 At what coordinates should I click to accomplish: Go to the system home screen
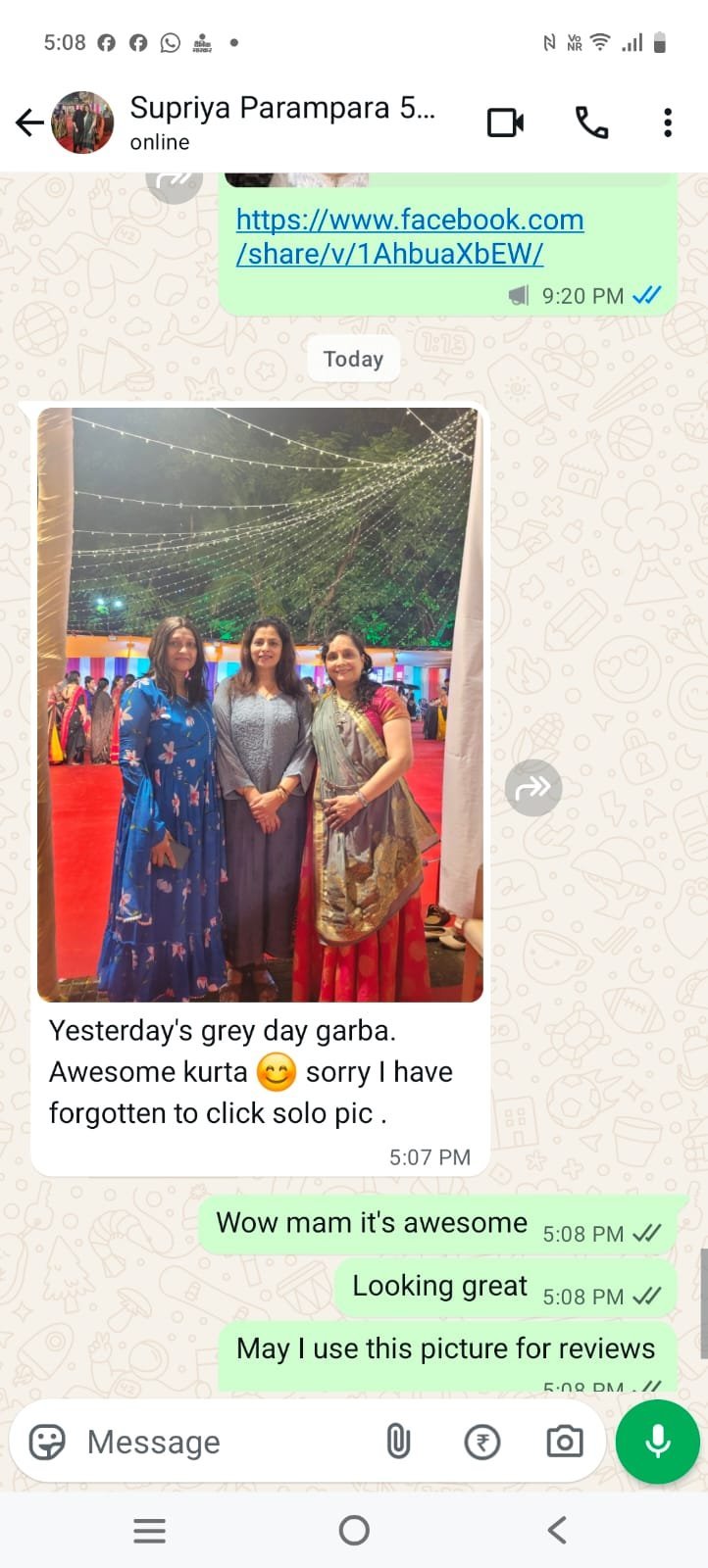point(354,1530)
